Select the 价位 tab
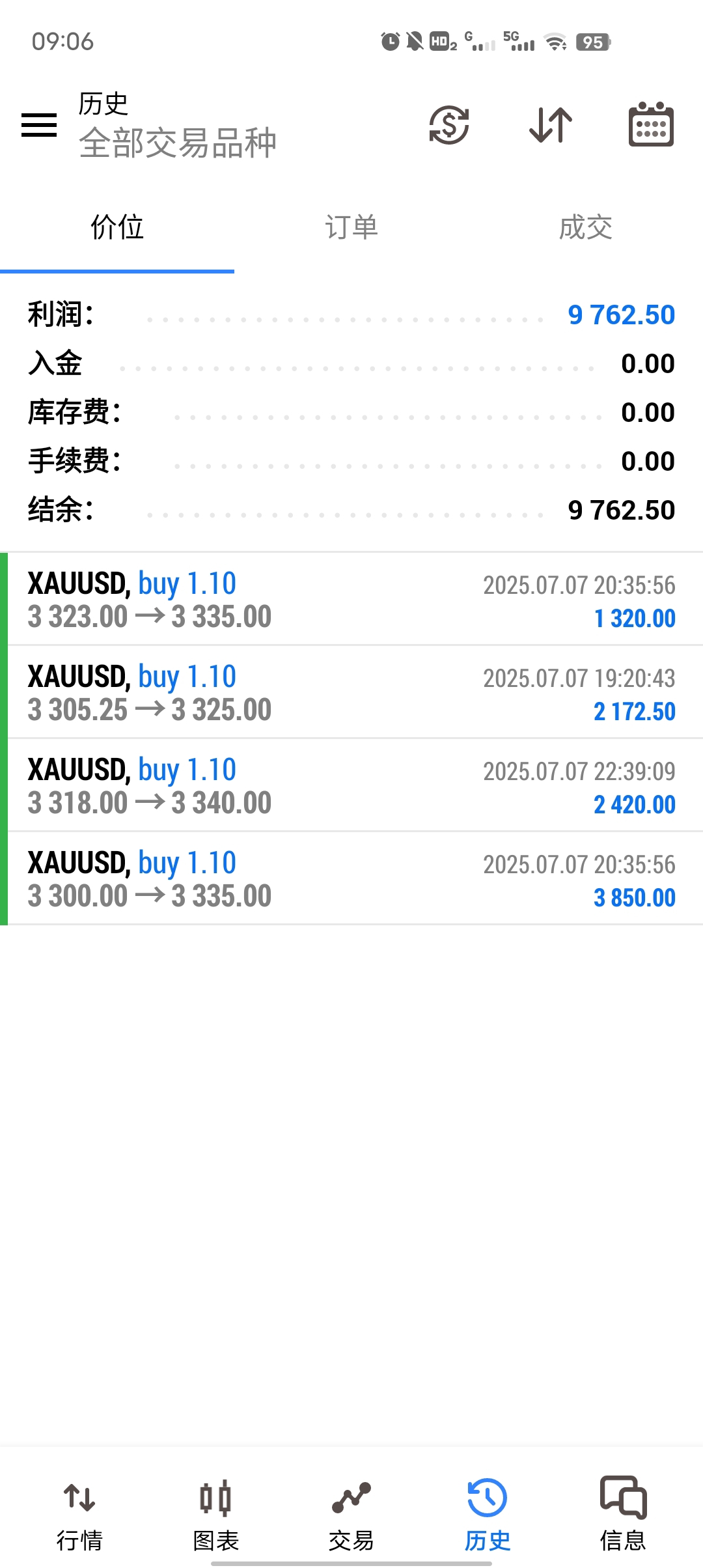Screen dimensions: 703x1568 (117, 227)
